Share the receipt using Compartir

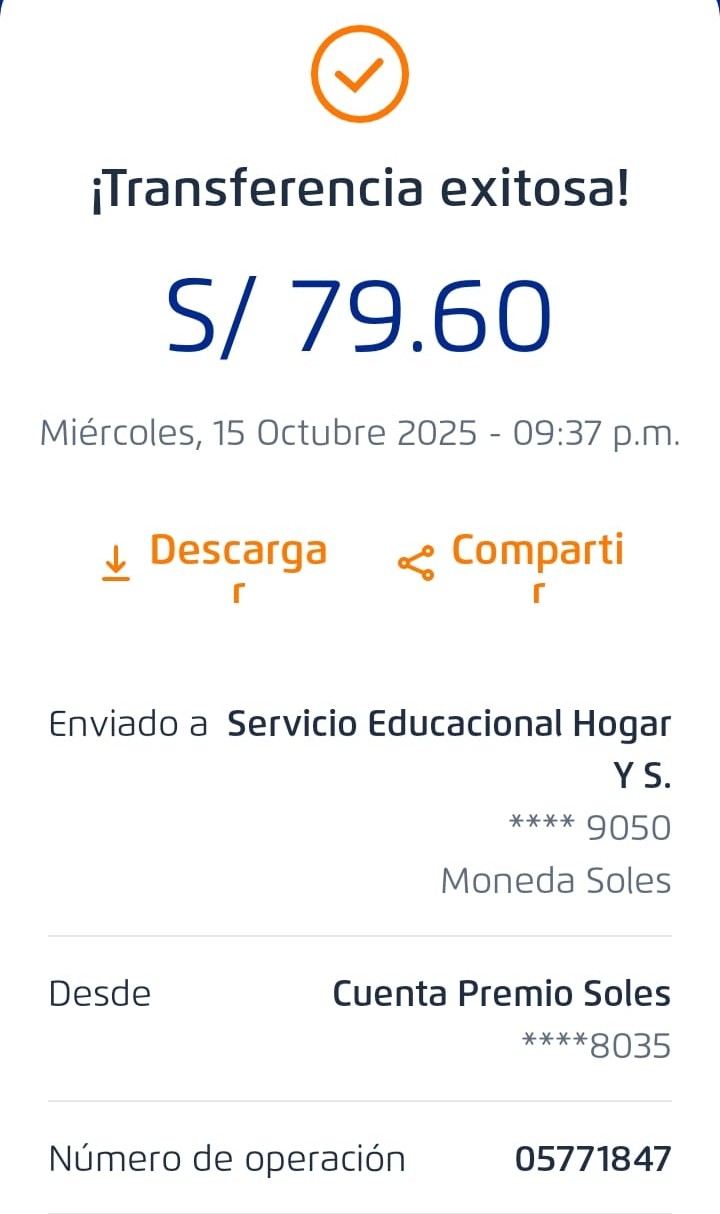pyautogui.click(x=512, y=561)
